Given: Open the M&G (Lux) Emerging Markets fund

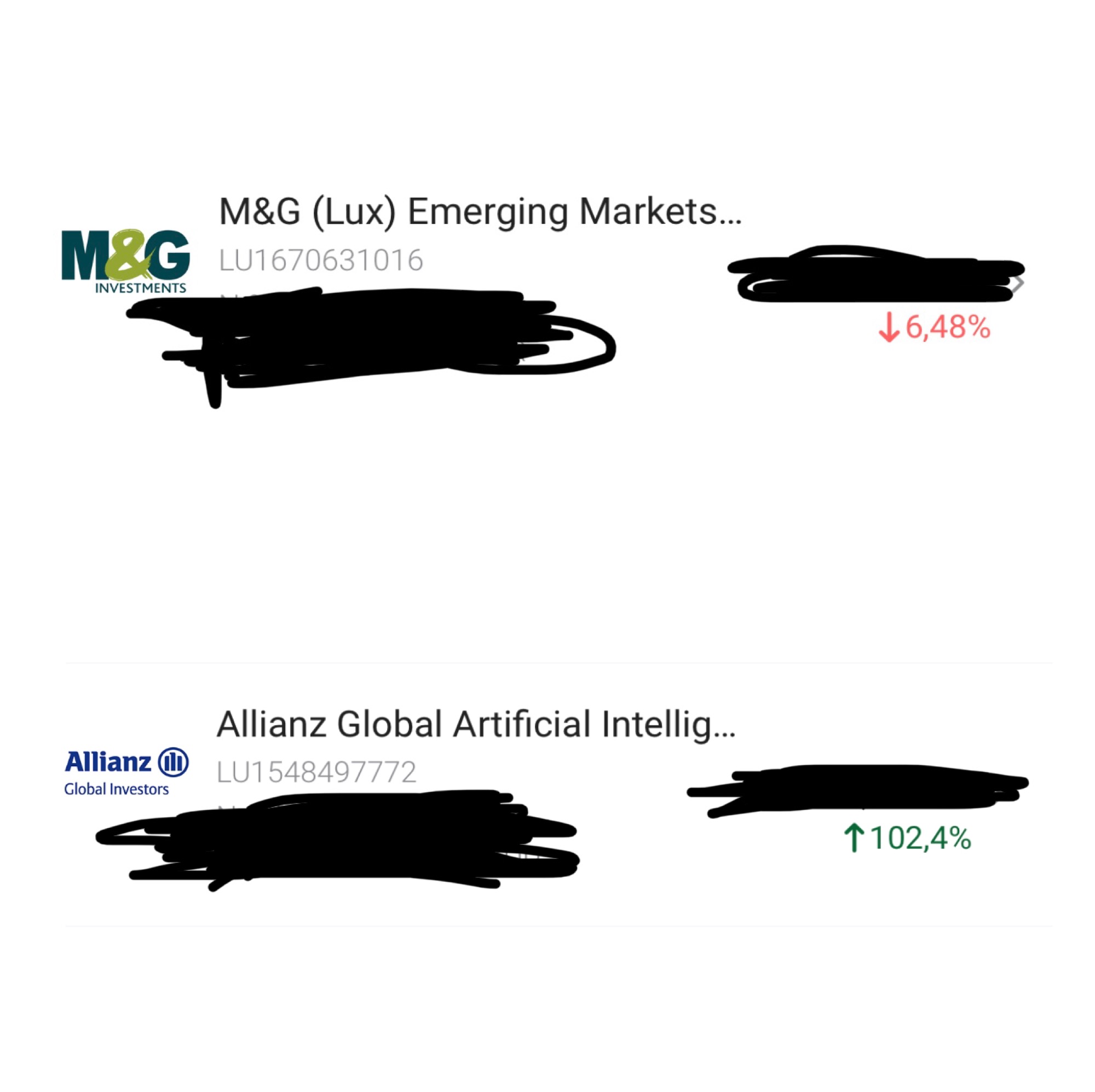Looking at the screenshot, I should 480,212.
